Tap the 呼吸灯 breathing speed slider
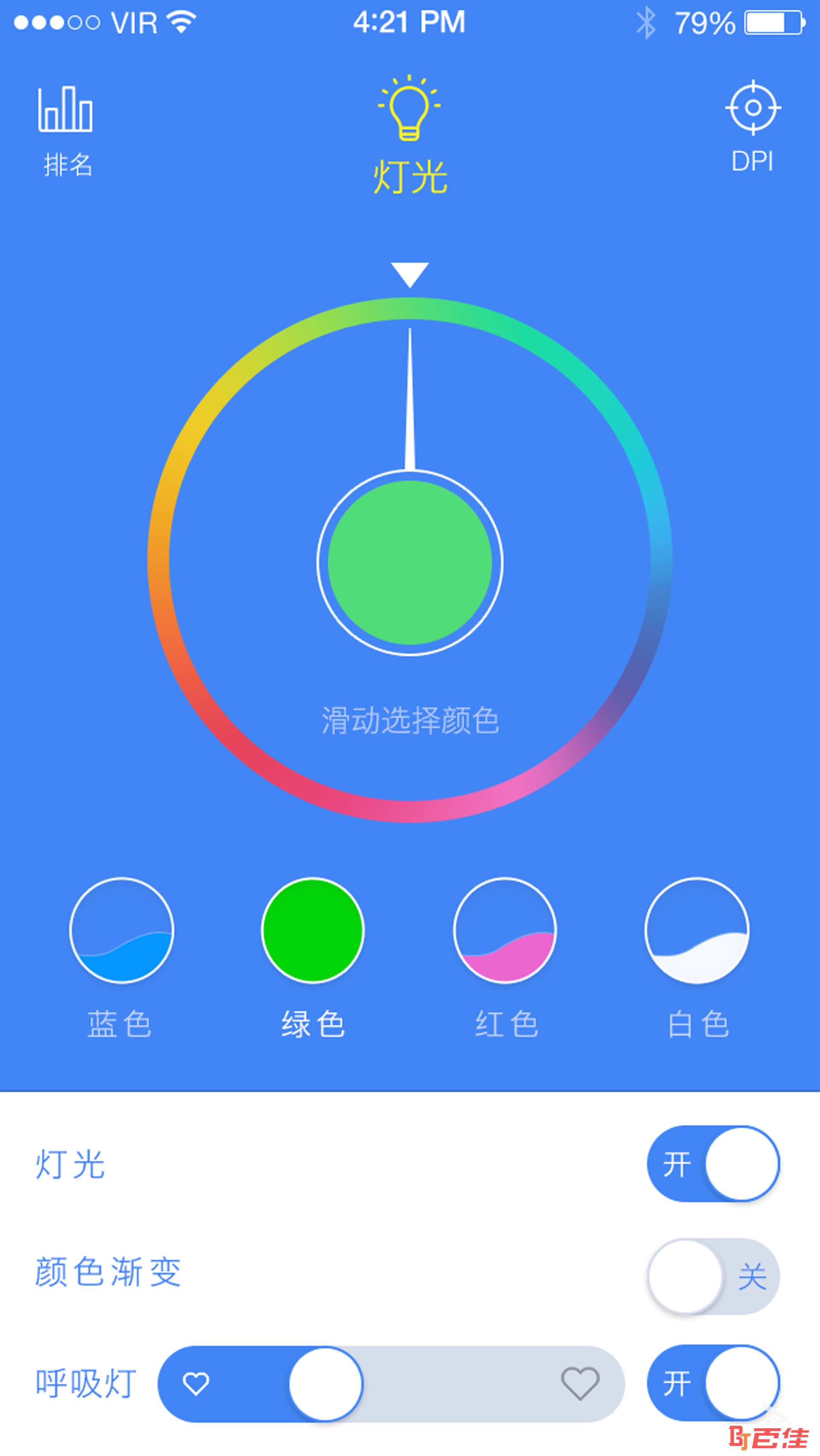The width and height of the screenshot is (820, 1456). [x=391, y=1384]
